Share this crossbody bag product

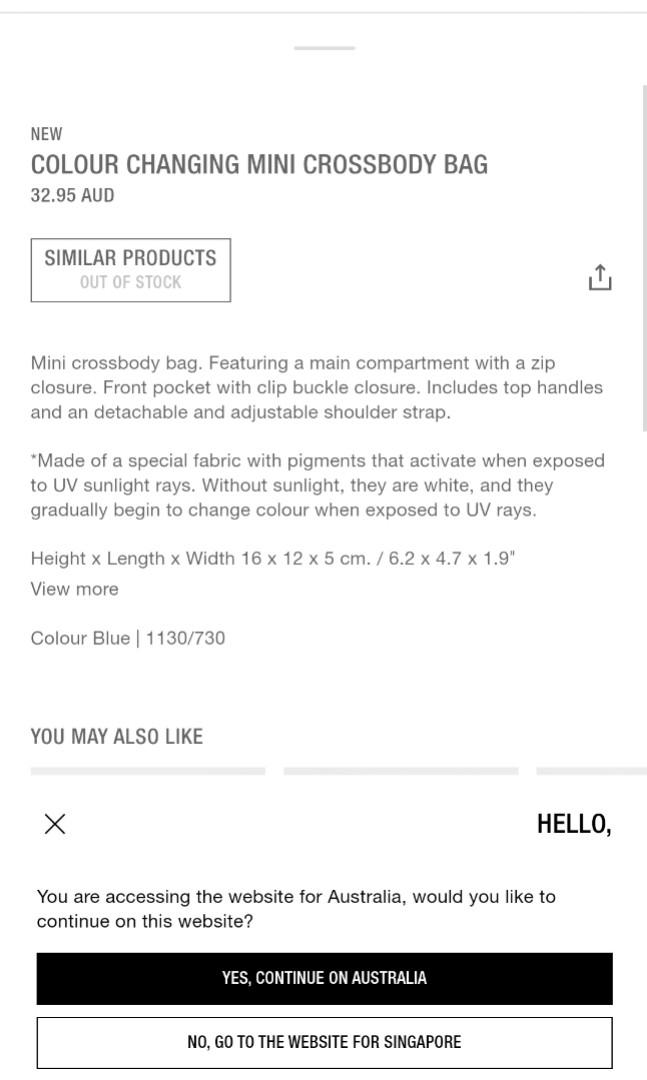click(600, 277)
